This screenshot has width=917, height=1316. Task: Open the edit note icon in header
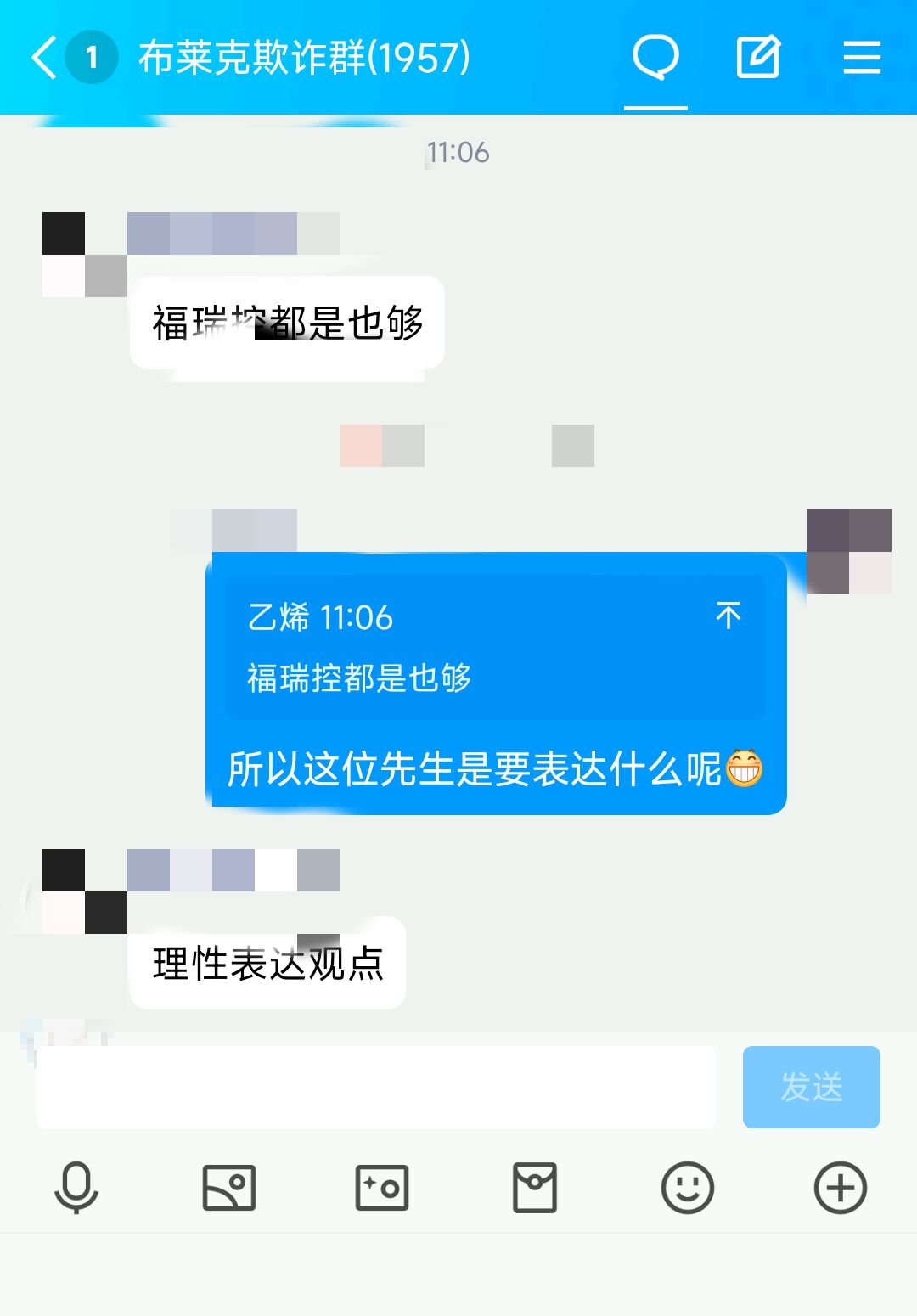[x=757, y=58]
